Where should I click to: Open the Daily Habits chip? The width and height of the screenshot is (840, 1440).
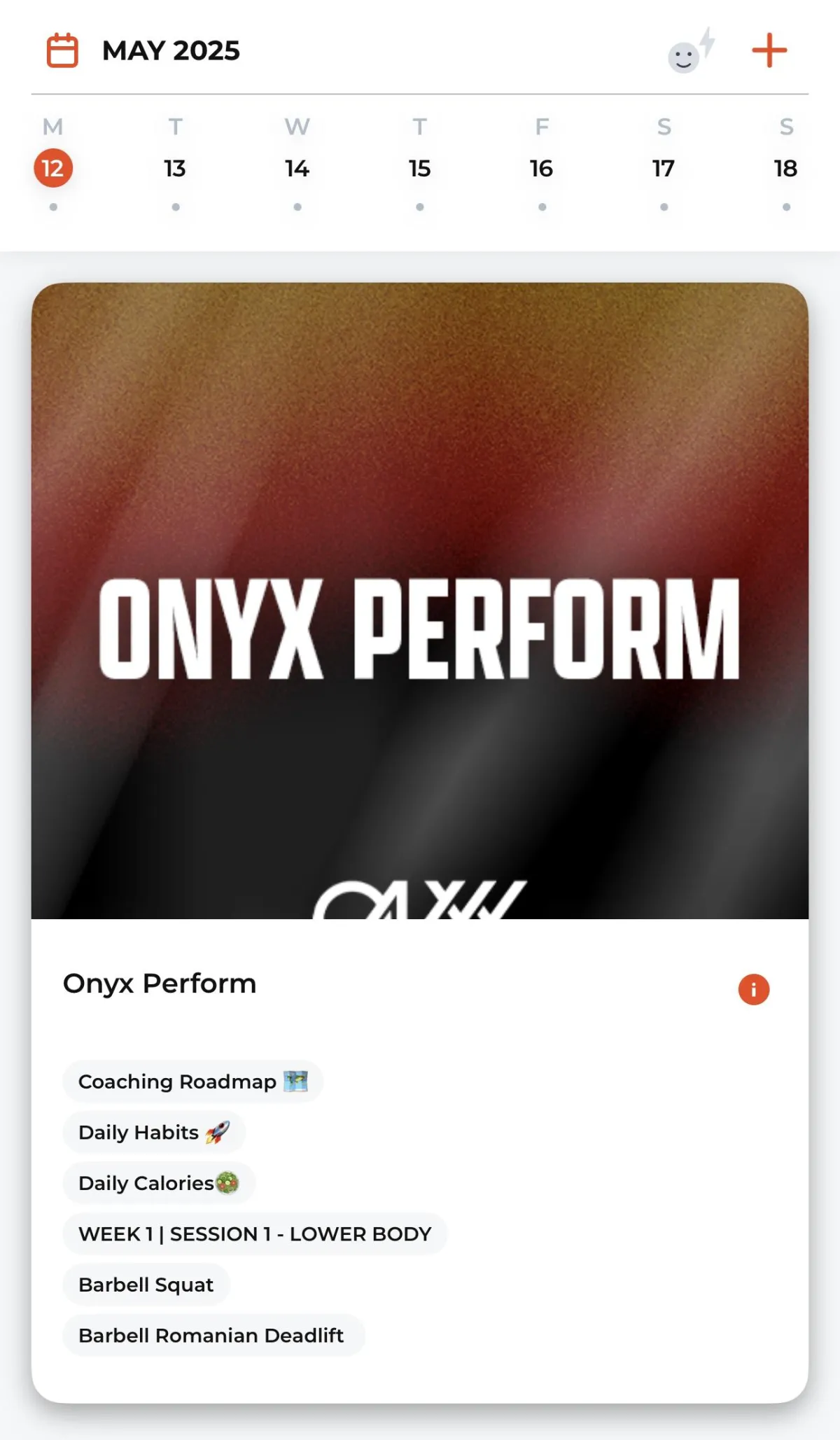tap(154, 1132)
